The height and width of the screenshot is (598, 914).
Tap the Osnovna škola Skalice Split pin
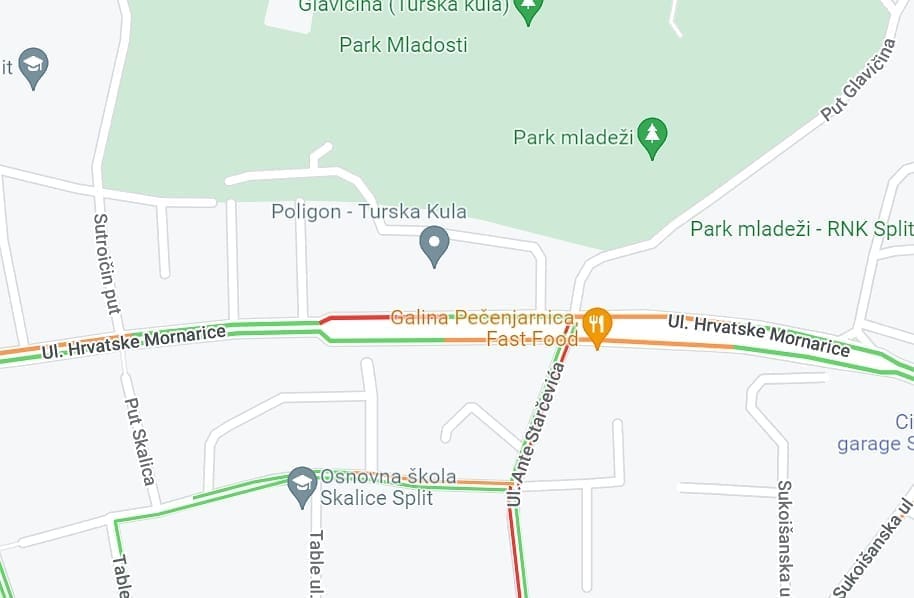coord(302,485)
